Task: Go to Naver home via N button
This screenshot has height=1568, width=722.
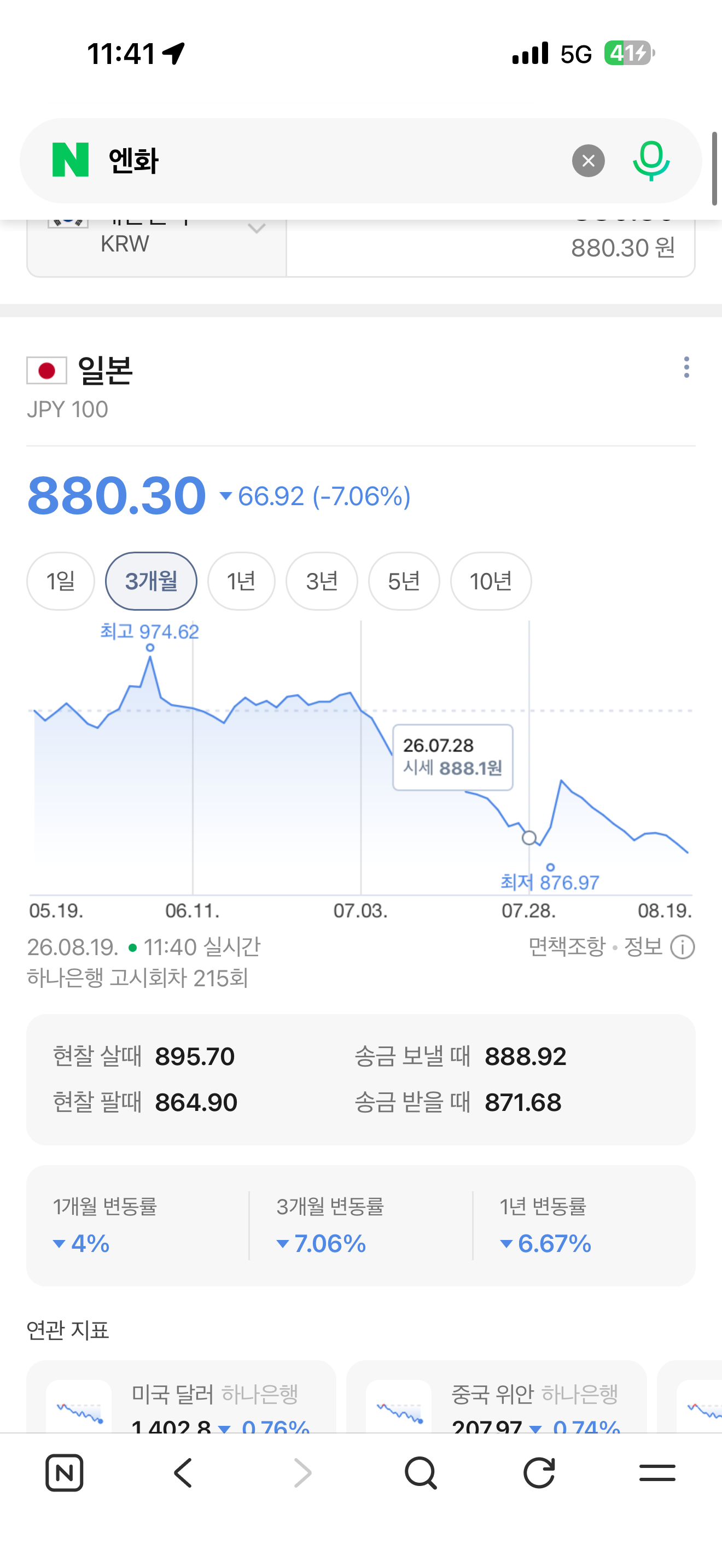Action: point(65,1473)
